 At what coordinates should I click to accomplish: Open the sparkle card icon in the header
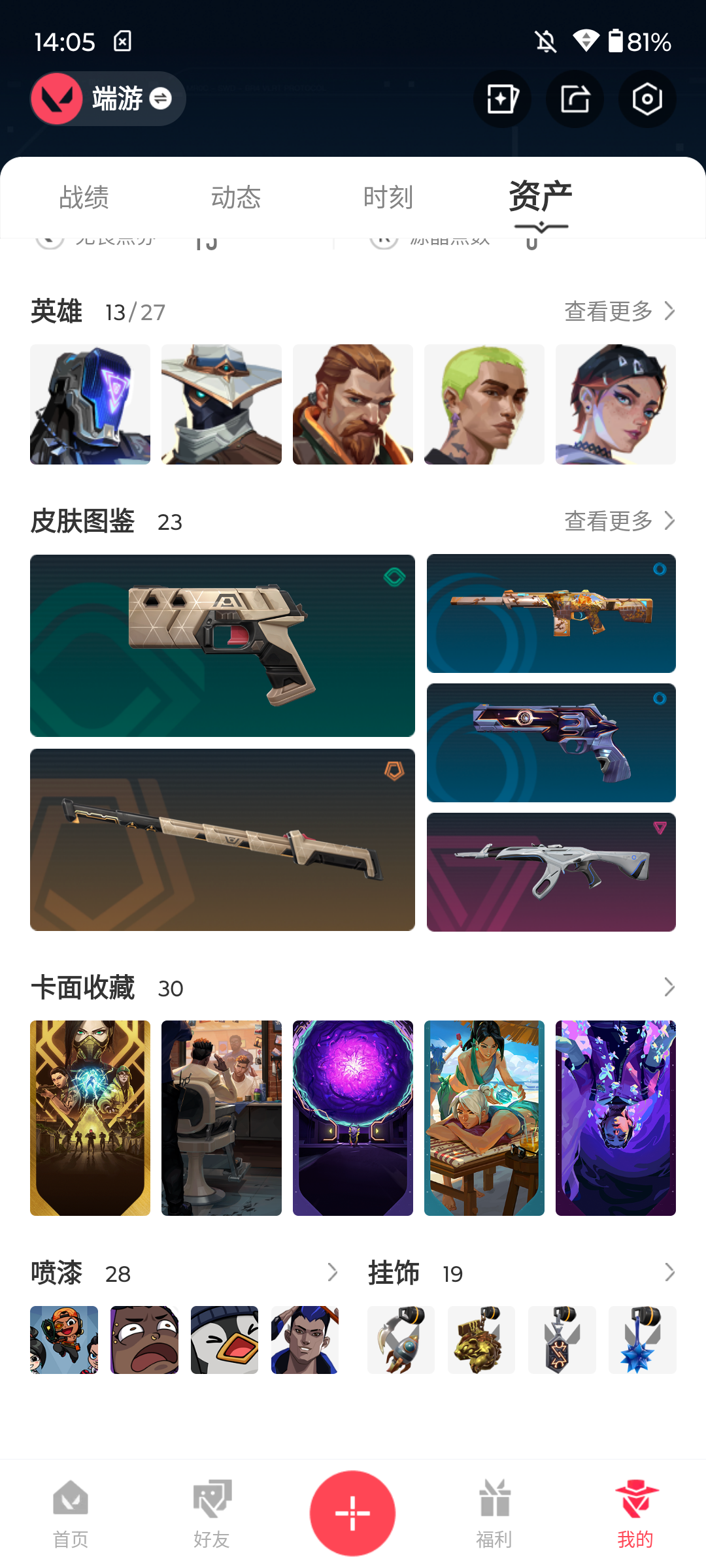[x=502, y=99]
